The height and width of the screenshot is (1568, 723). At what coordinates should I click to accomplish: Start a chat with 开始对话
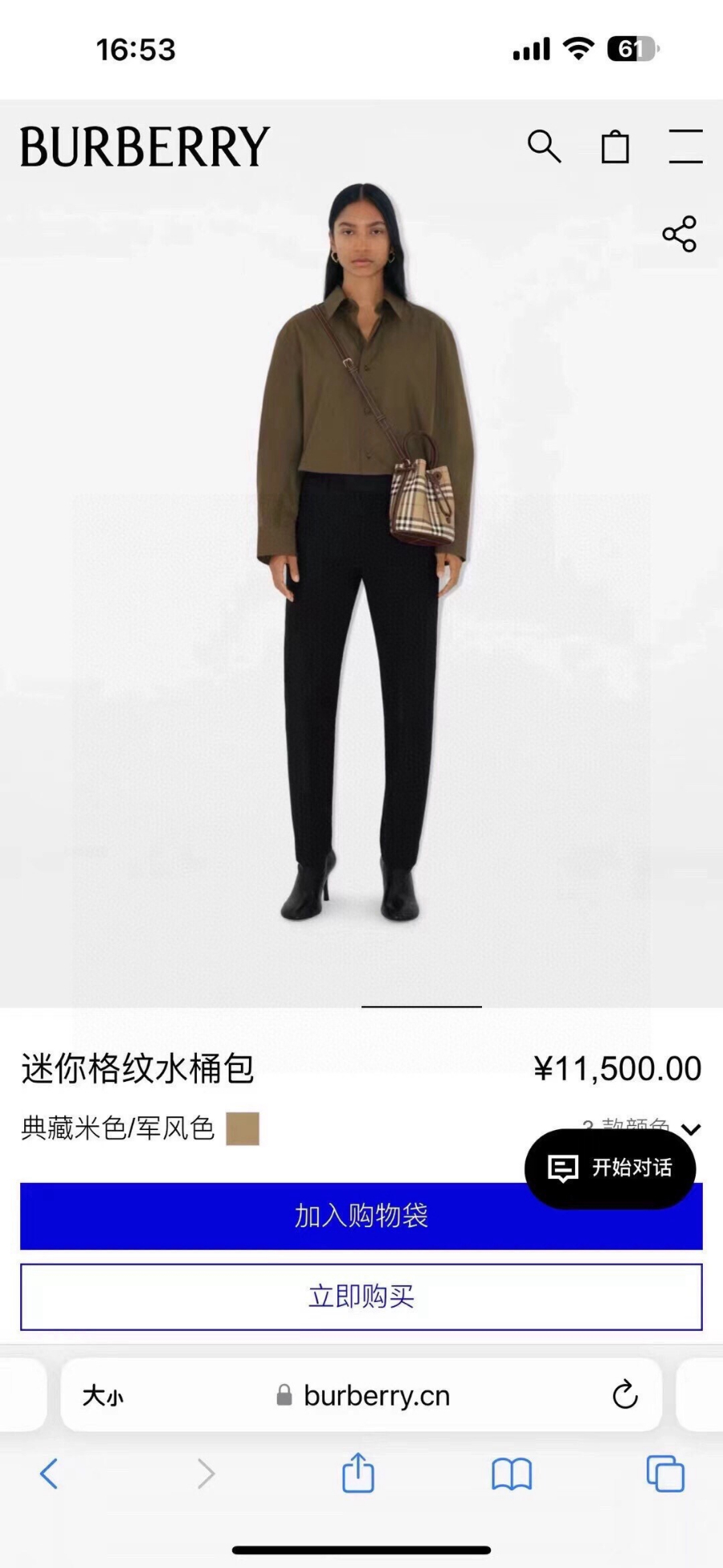tap(611, 1168)
